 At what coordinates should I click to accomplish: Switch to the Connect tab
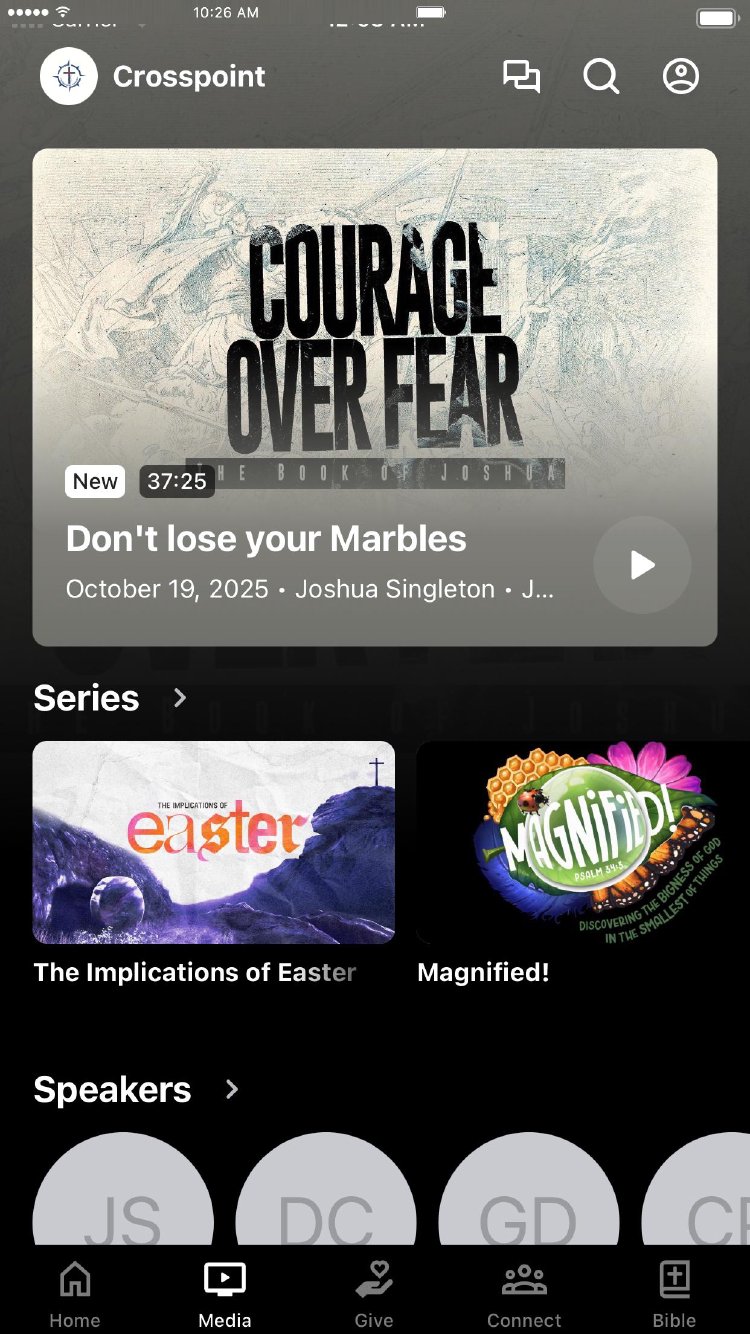524,1294
